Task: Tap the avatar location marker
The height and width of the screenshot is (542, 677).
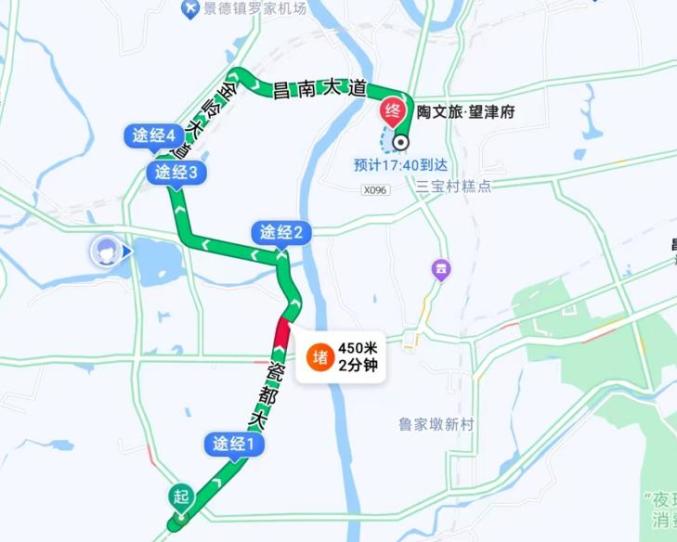Action: 104,251
